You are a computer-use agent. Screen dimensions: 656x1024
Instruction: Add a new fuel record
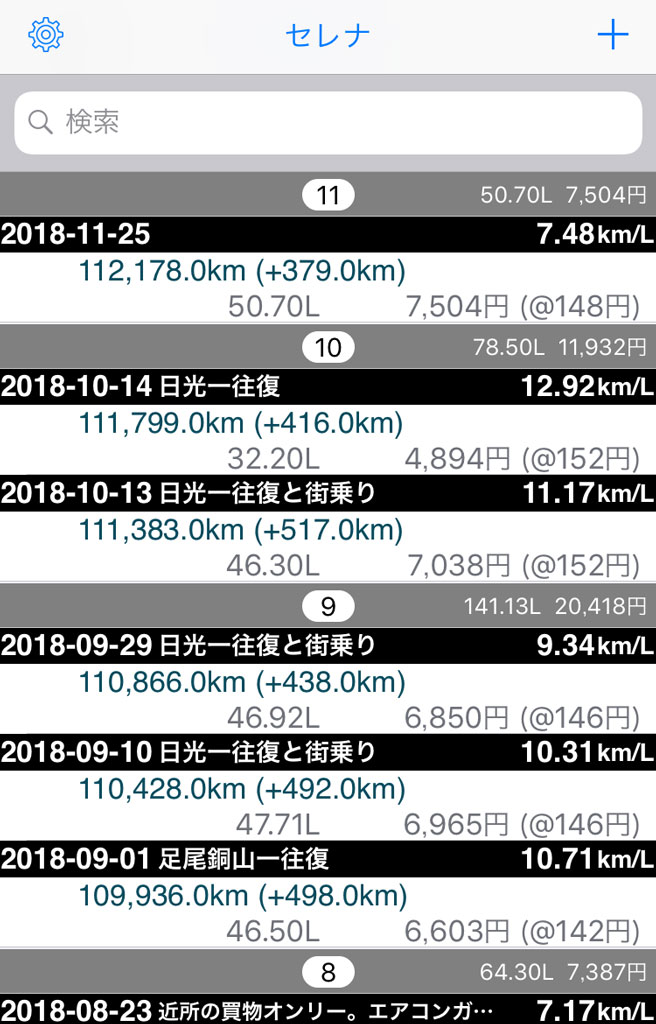(612, 35)
